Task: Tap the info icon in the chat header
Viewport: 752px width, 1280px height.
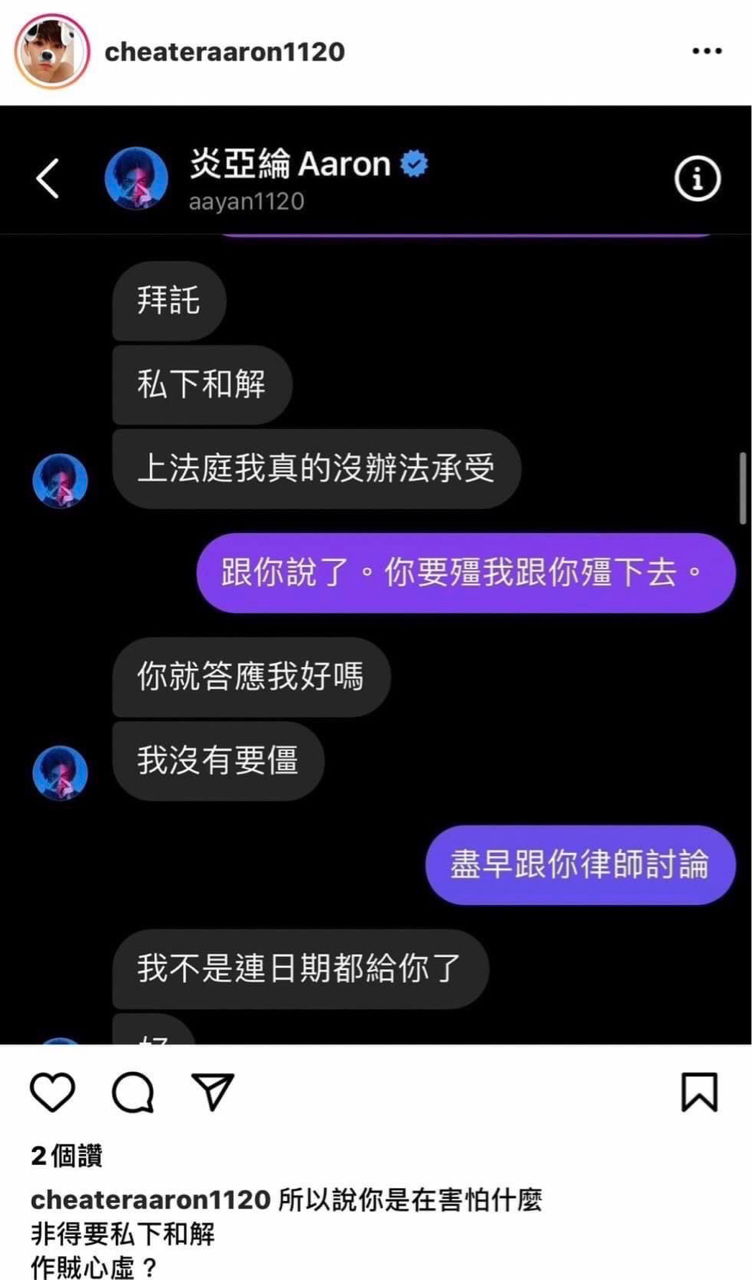Action: [x=697, y=180]
